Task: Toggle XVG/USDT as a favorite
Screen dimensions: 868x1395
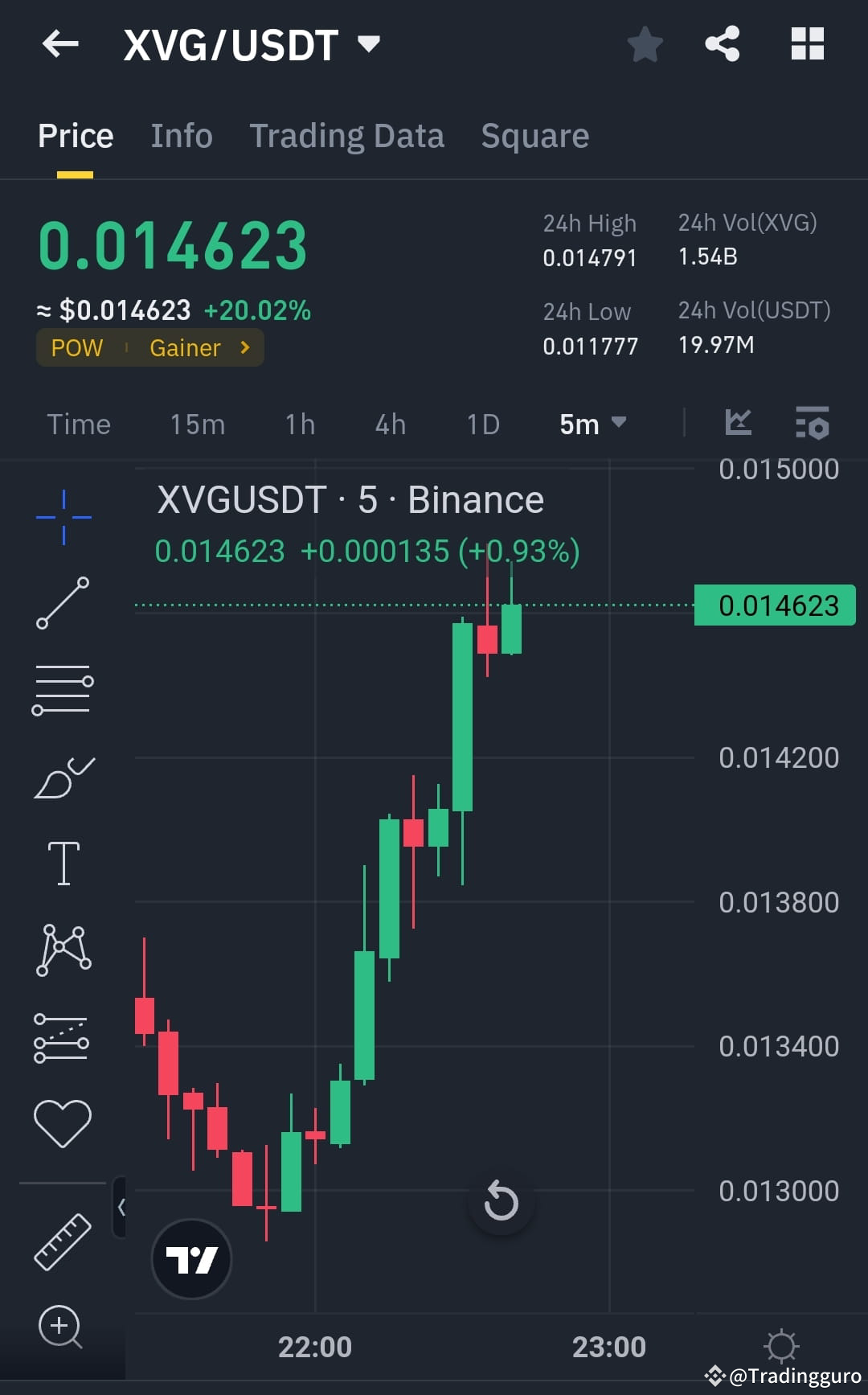Action: coord(645,44)
